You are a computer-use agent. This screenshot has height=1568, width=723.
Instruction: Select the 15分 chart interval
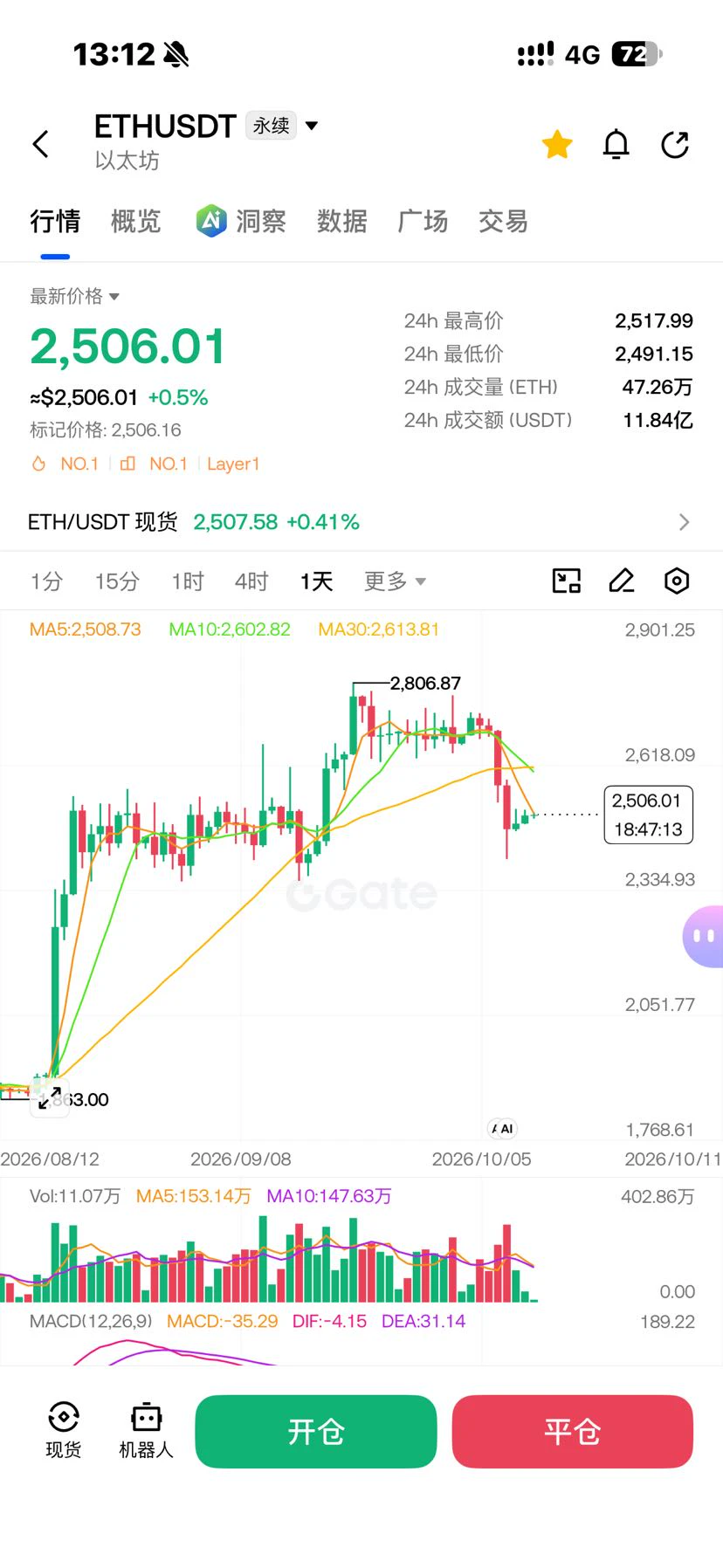coord(117,581)
